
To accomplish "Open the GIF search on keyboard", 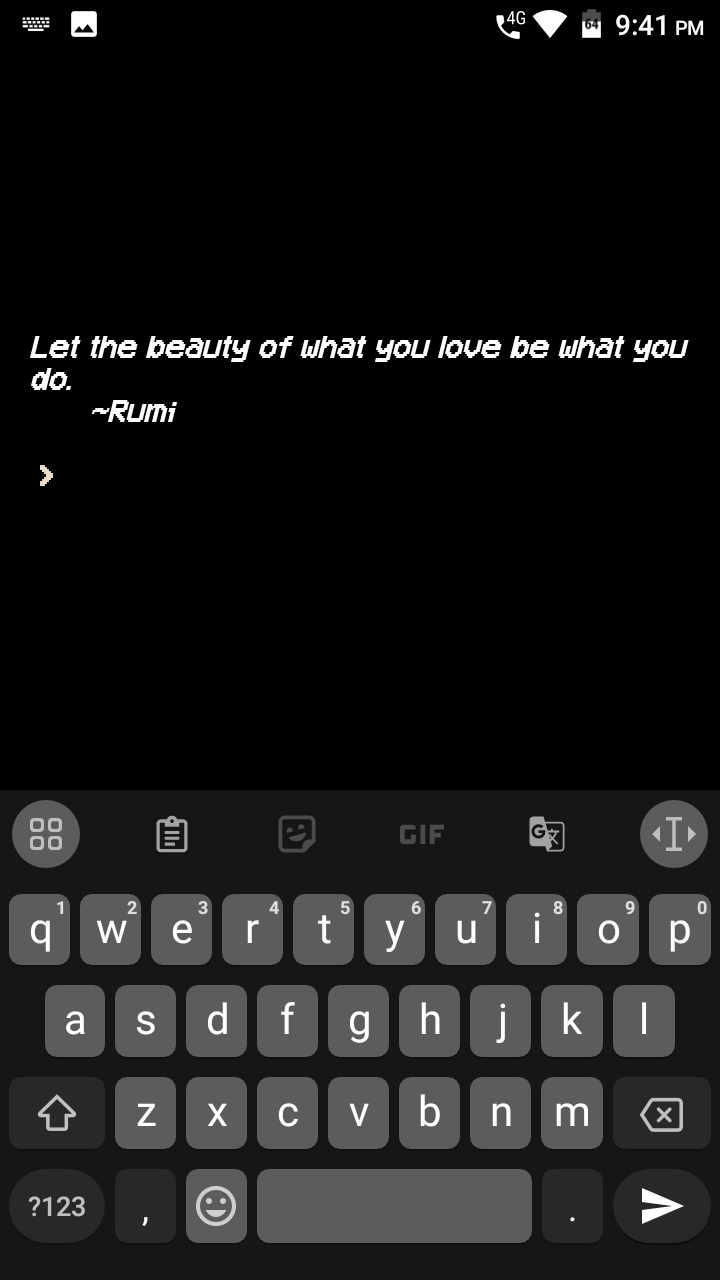I will [421, 834].
